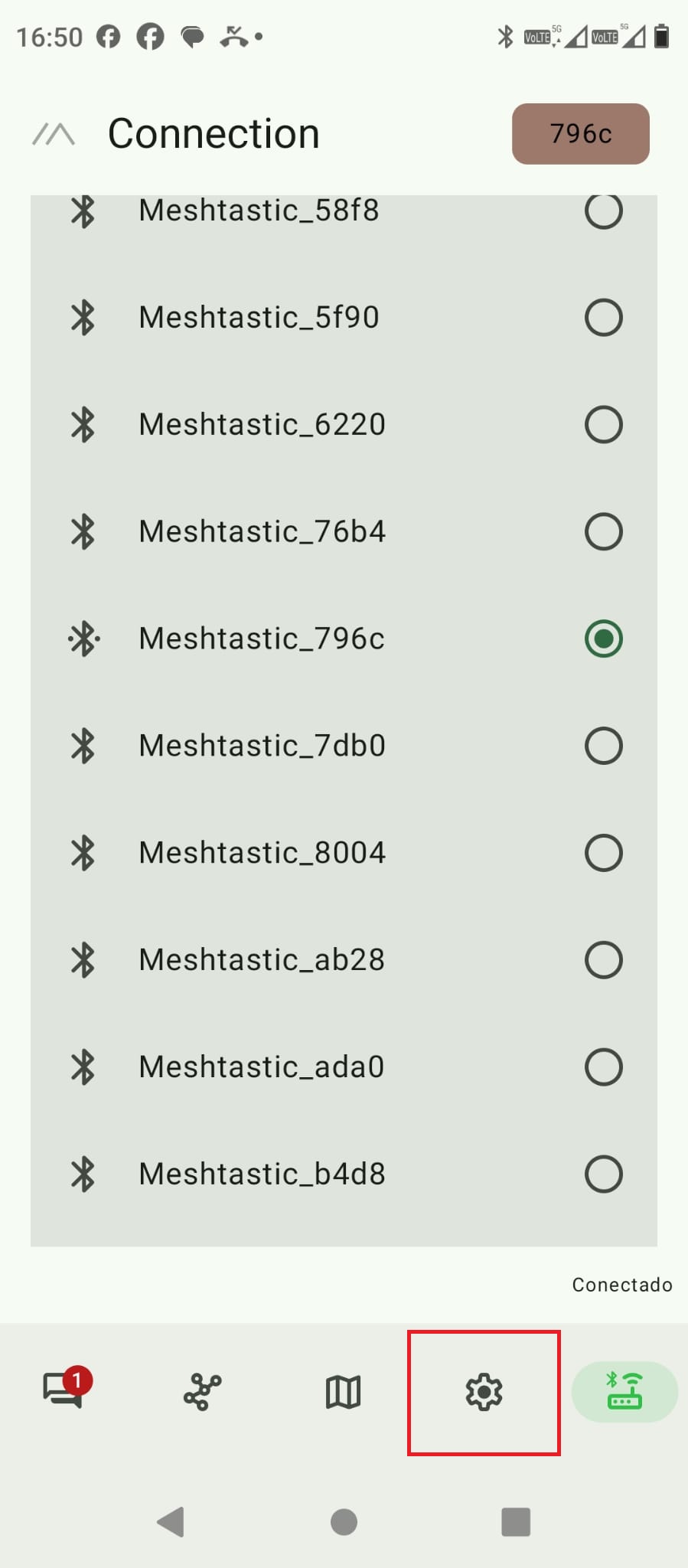Open the connection tab
The height and width of the screenshot is (1568, 688).
coord(624,1392)
